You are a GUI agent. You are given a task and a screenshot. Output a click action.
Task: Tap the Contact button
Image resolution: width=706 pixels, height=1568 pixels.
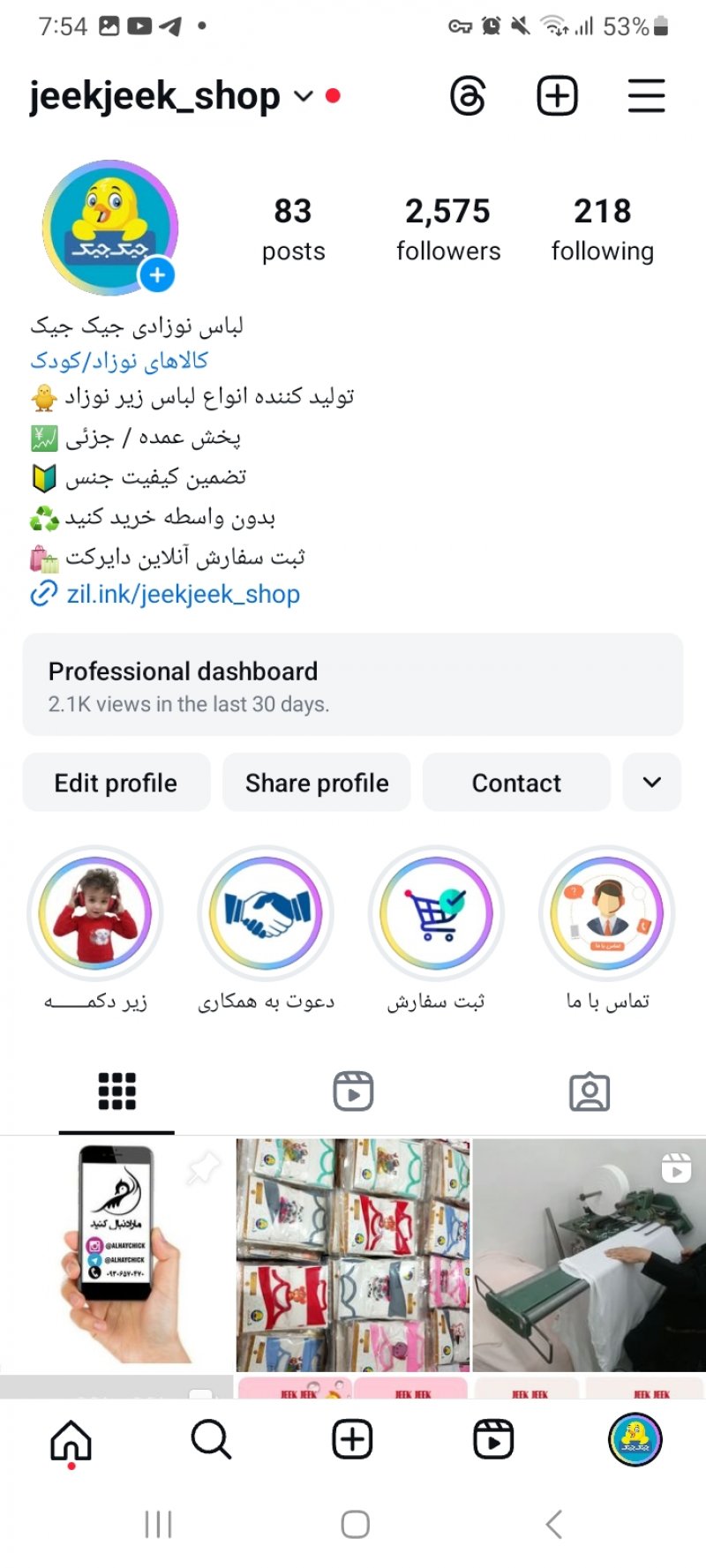[x=516, y=783]
